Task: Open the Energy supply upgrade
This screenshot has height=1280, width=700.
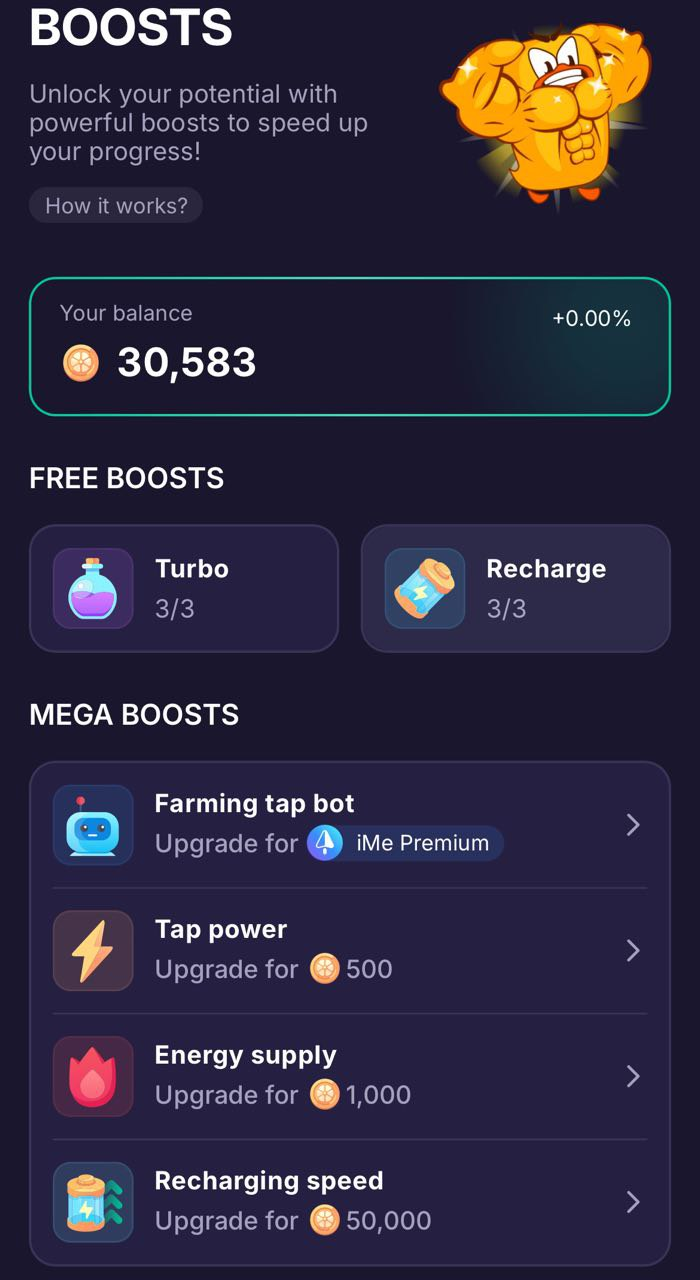Action: click(350, 1076)
